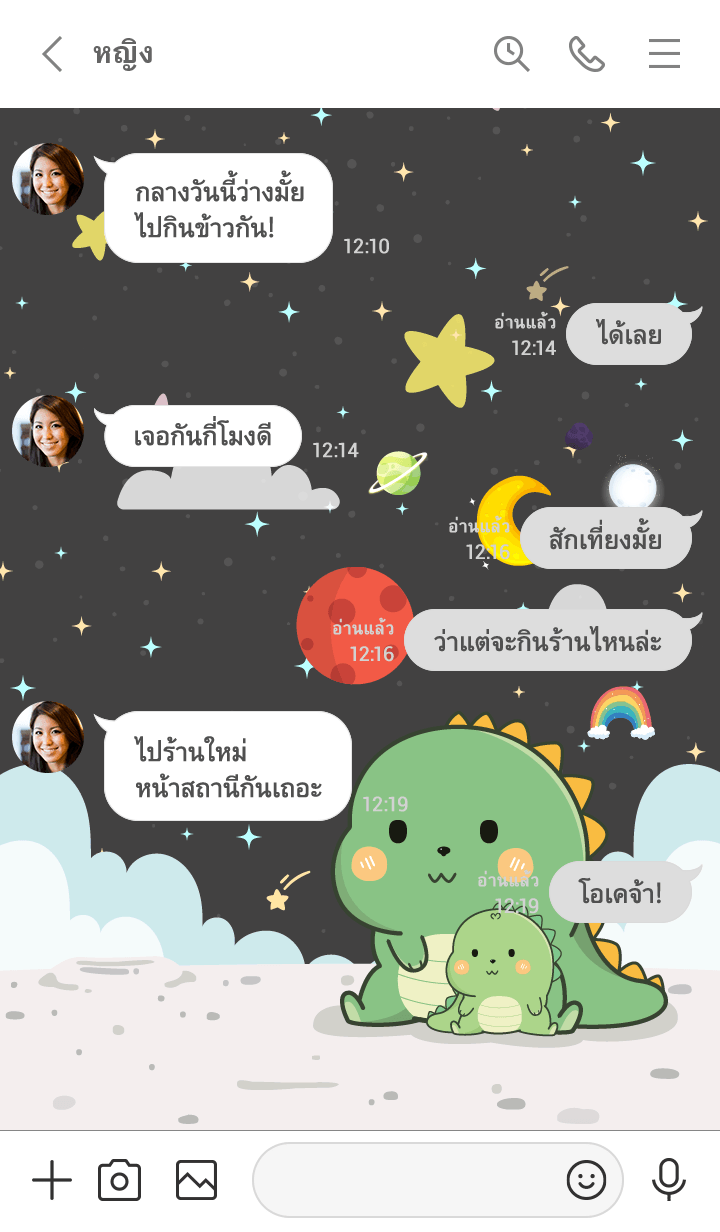Launch the camera from the chat bar

pyautogui.click(x=119, y=1180)
